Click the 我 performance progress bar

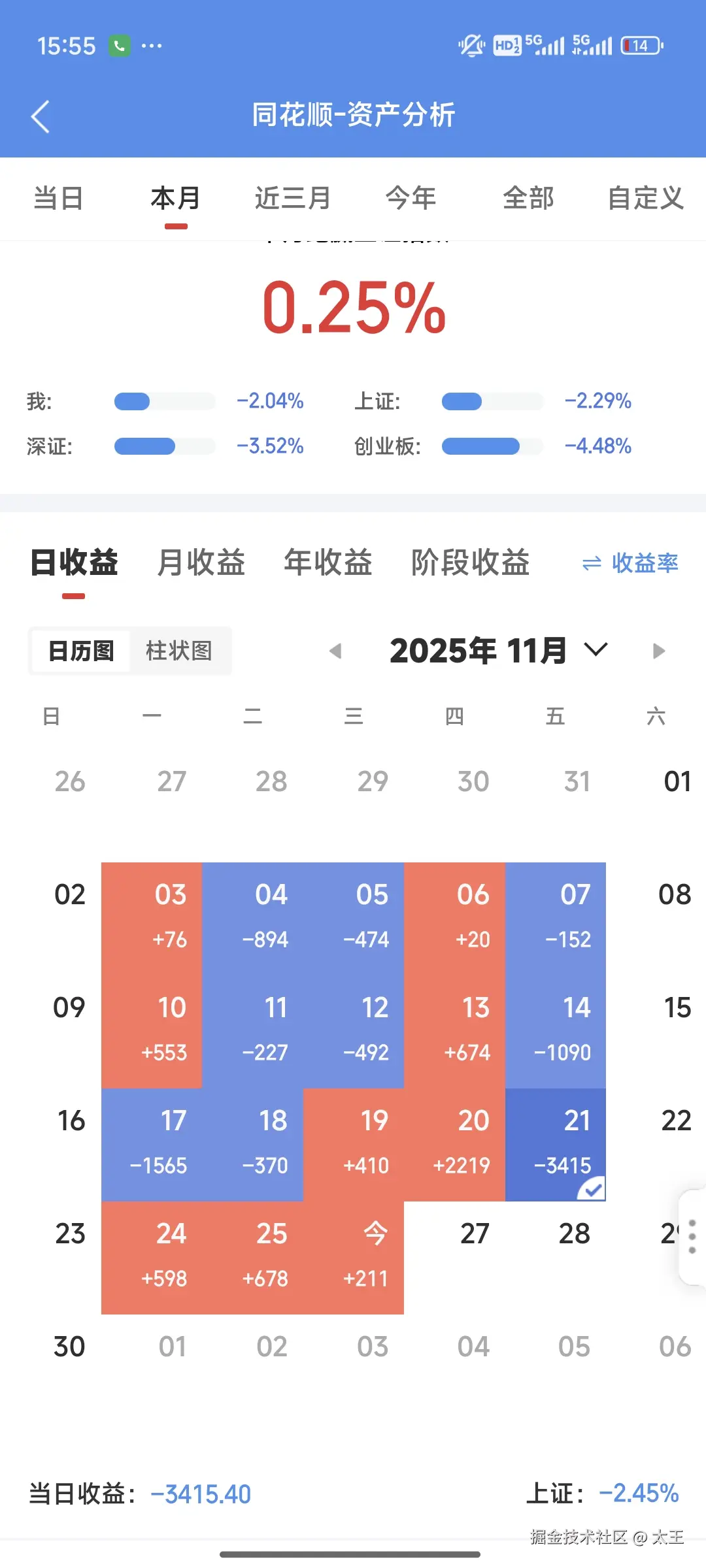click(x=165, y=401)
